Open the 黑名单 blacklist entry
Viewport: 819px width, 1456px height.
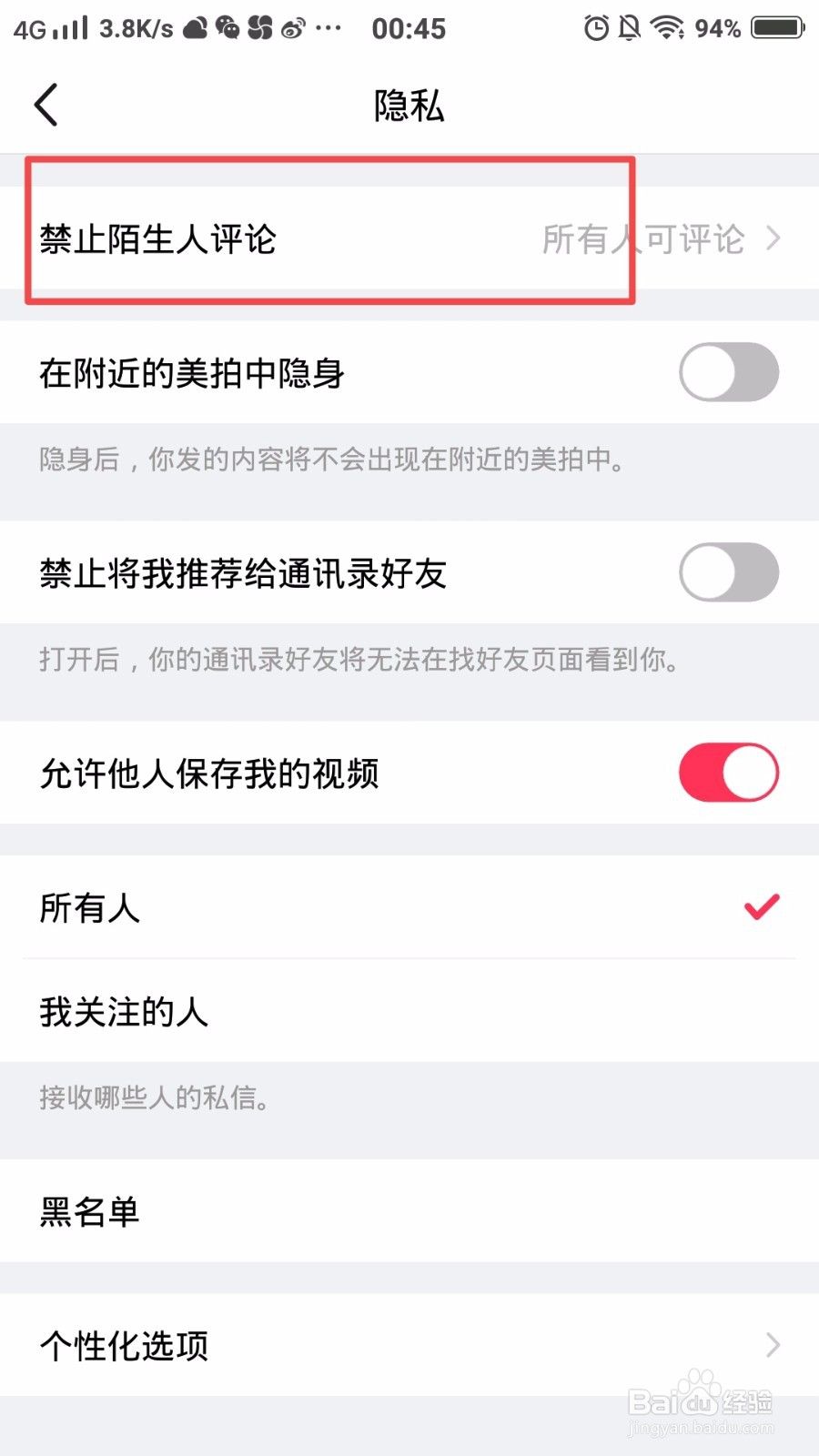pyautogui.click(x=88, y=1212)
